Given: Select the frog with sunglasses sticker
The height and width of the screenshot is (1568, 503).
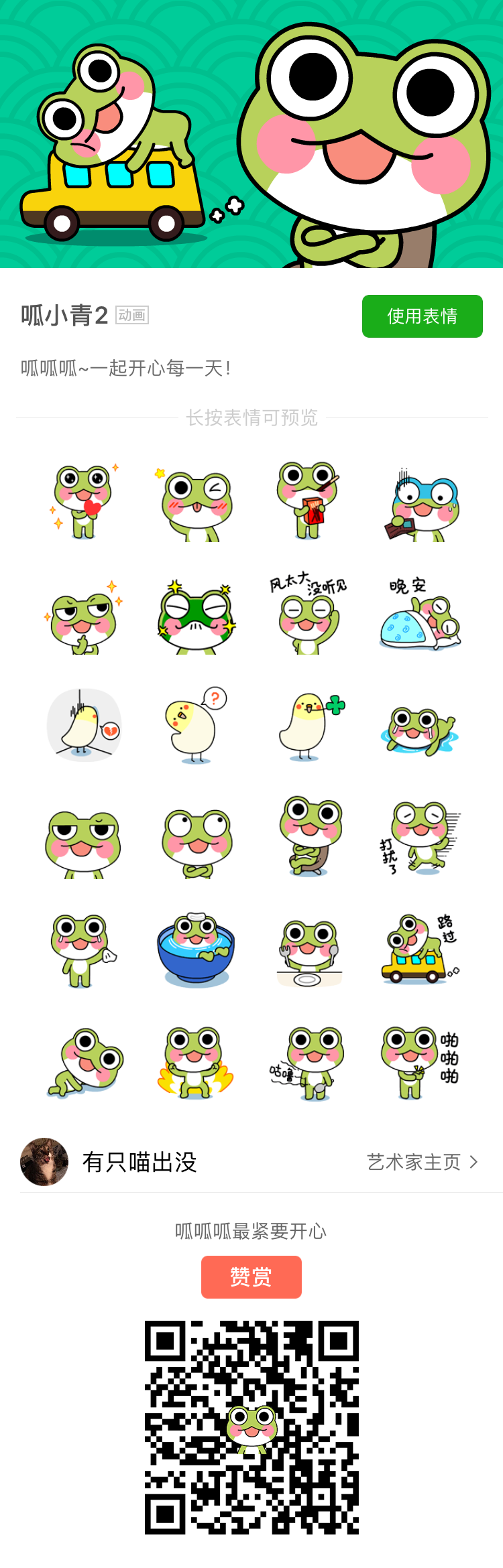Looking at the screenshot, I should point(196,614).
